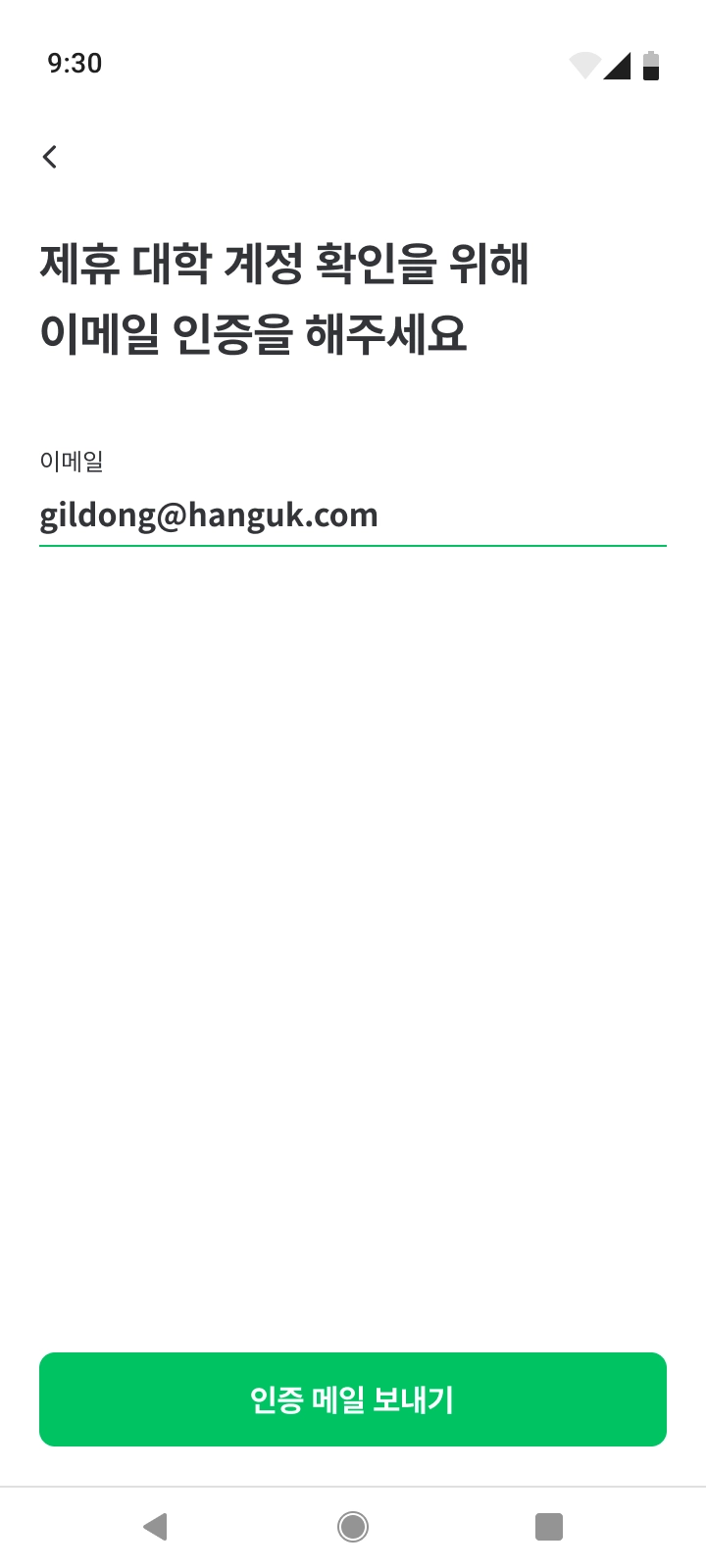Go to the home screen
Image resolution: width=706 pixels, height=1568 pixels.
point(353,1527)
